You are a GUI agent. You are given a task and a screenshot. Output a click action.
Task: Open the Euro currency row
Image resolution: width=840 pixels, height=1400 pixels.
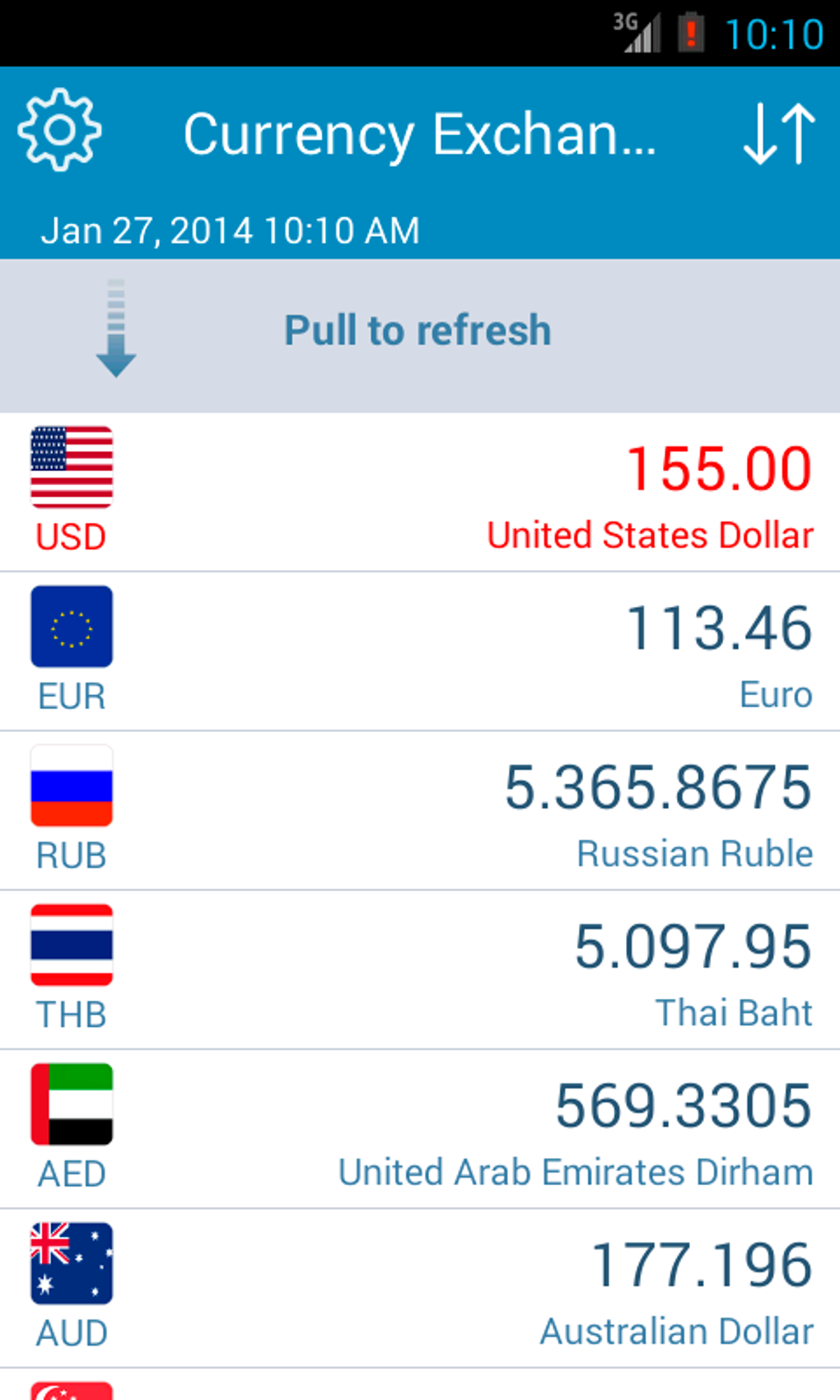point(420,651)
